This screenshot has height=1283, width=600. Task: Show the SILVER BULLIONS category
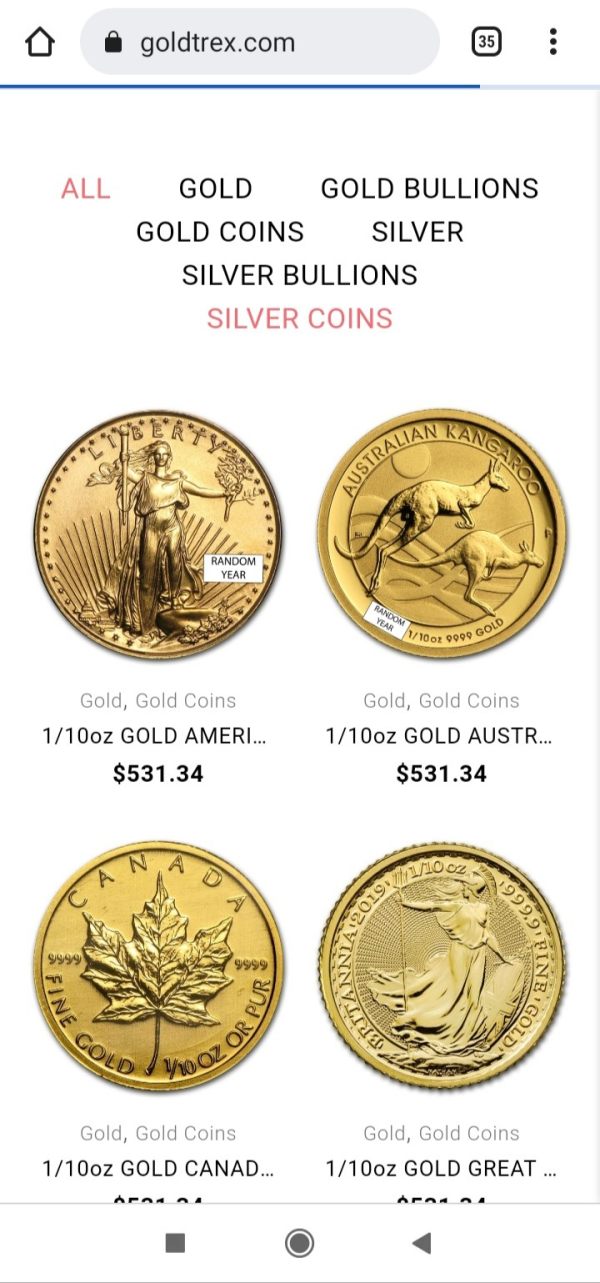(300, 275)
